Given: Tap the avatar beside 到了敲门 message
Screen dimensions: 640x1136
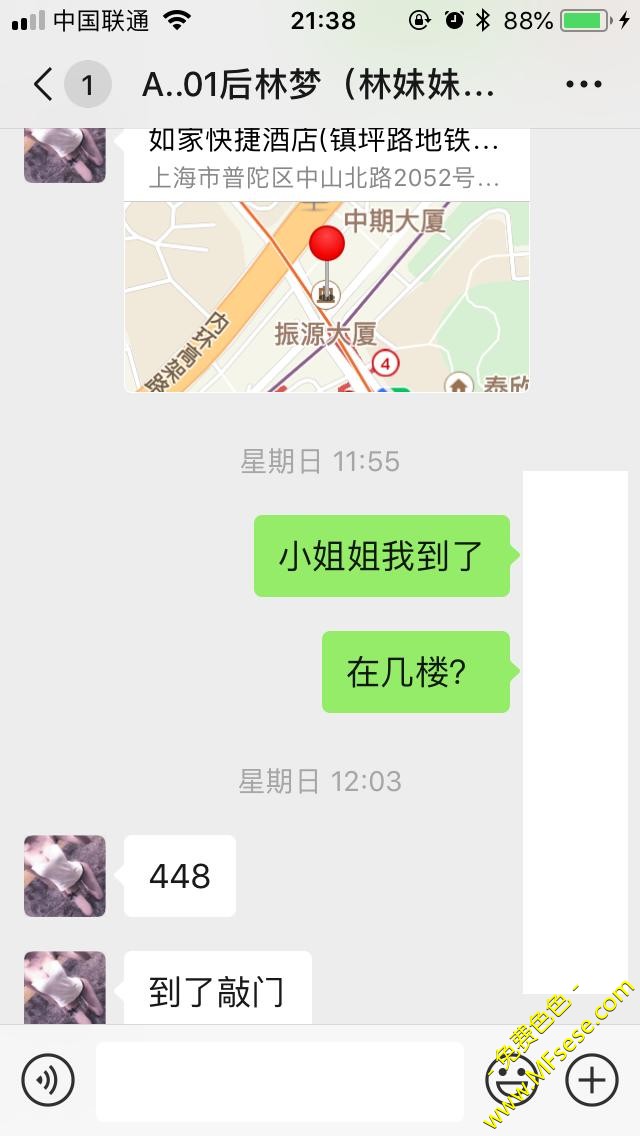Looking at the screenshot, I should click(65, 988).
